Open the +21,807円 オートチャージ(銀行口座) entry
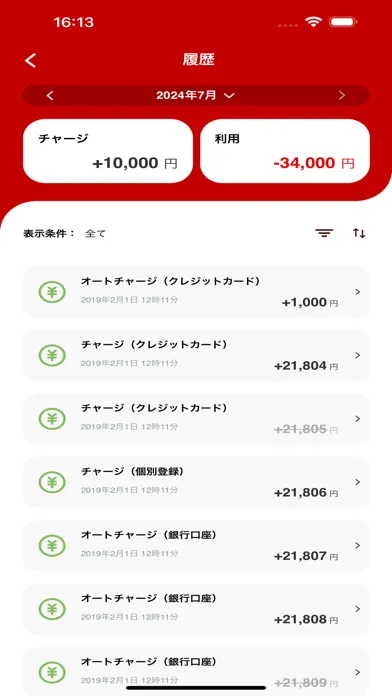This screenshot has height=696, width=392. (x=196, y=546)
